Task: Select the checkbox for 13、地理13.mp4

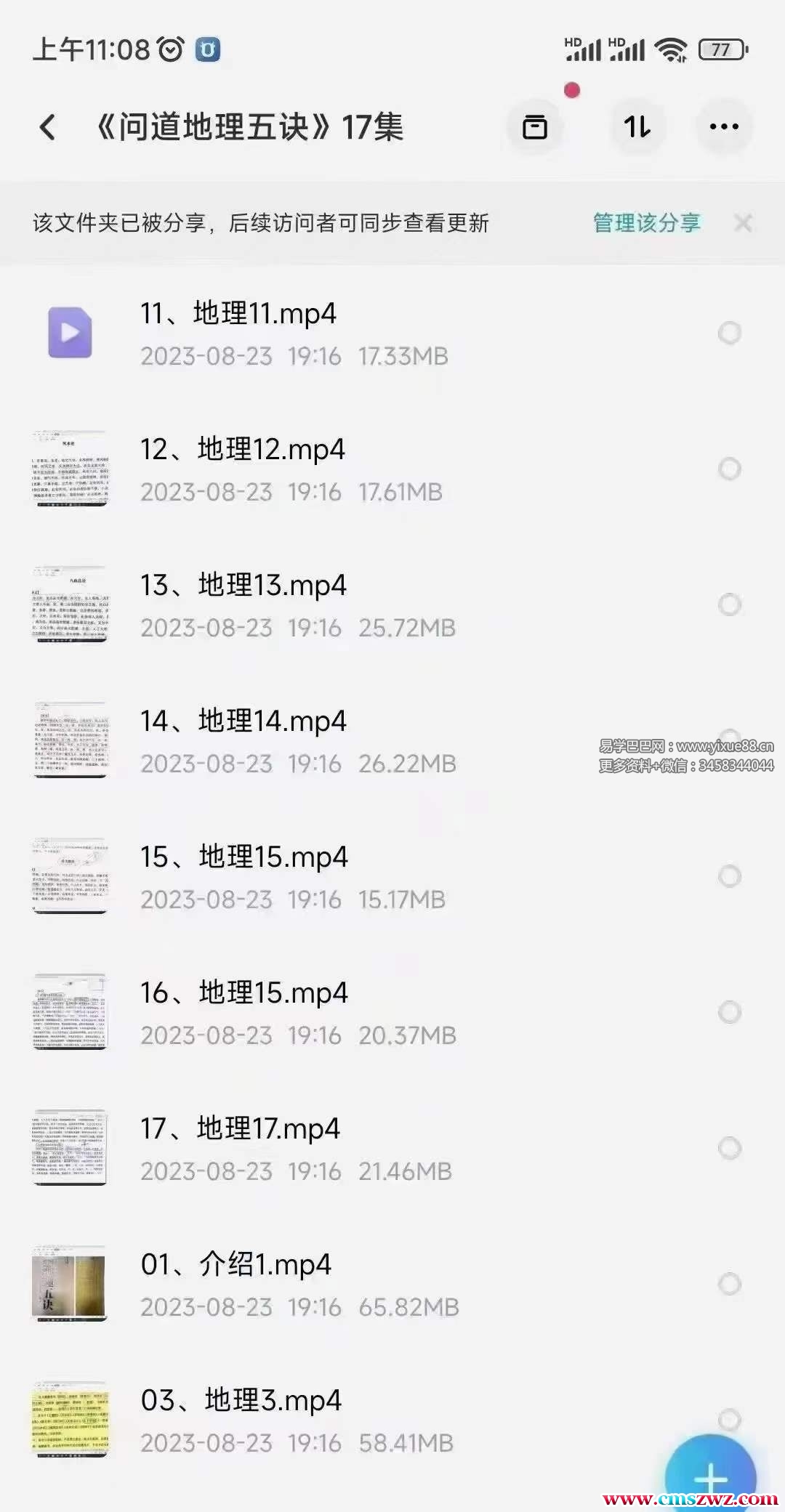Action: coord(729,605)
